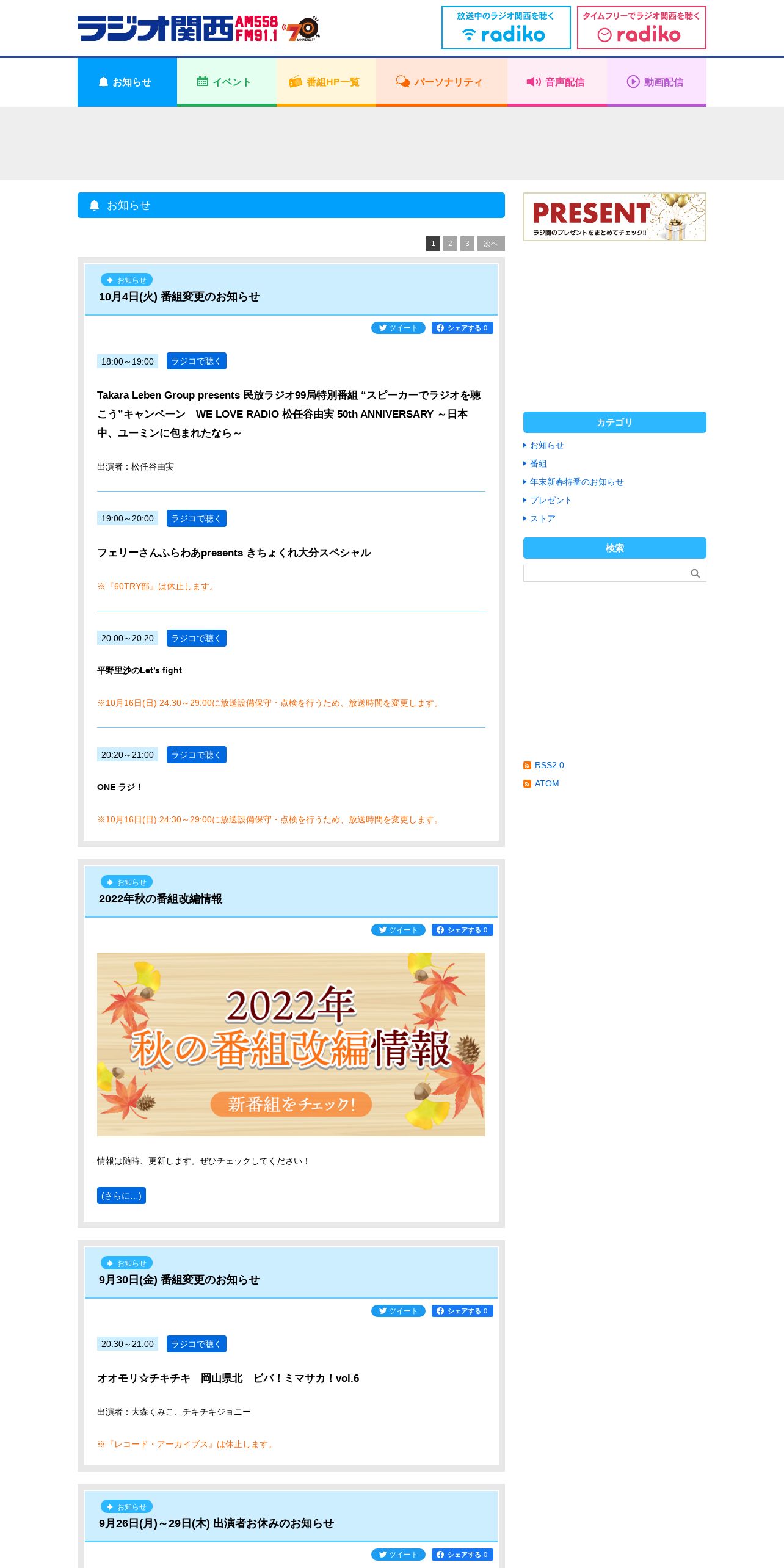Open the 2022年秋の番組改編情報 banner image
Viewport: 784px width, 1568px height.
[291, 1044]
